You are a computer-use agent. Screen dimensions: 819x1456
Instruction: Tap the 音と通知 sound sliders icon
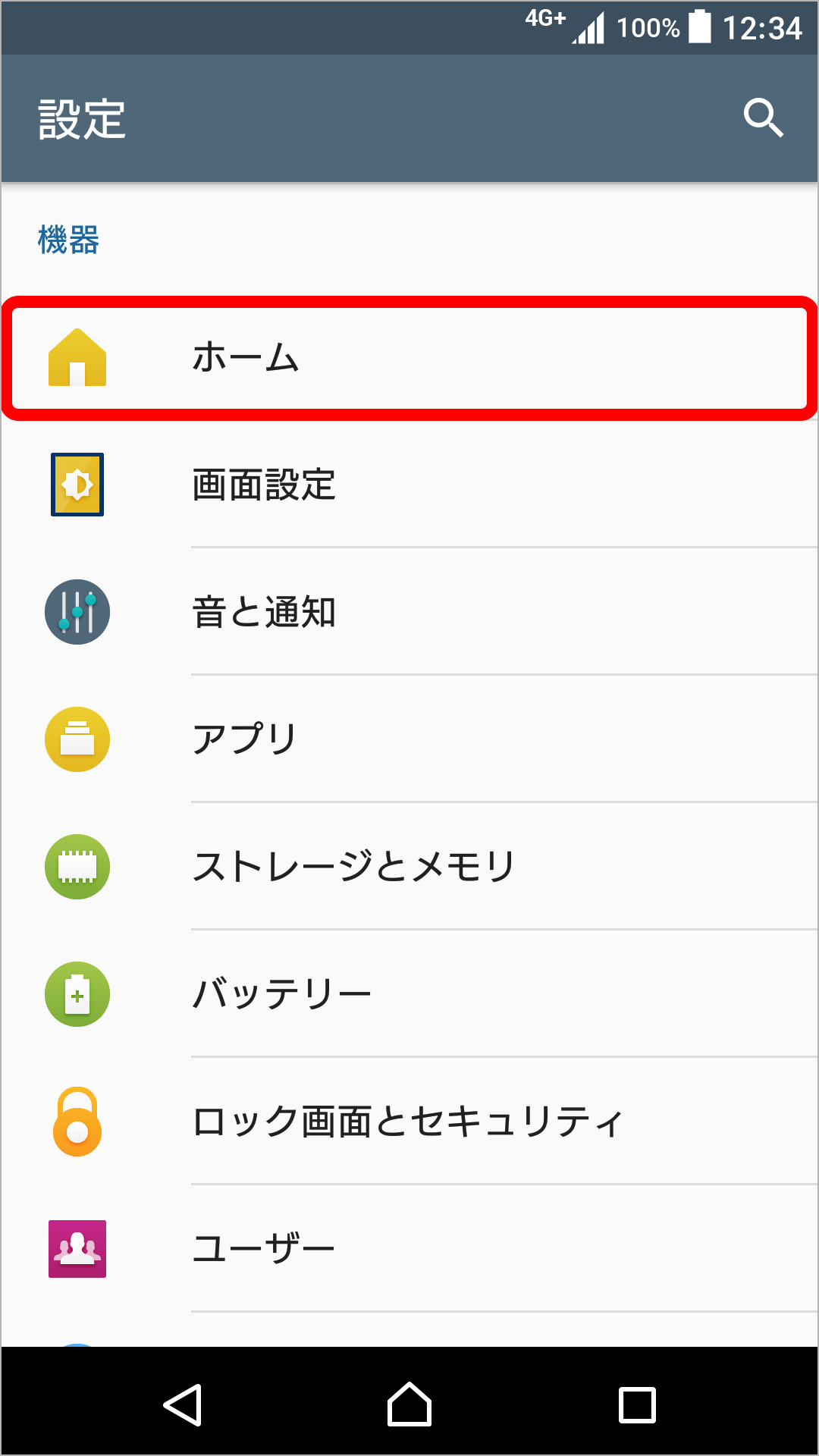point(77,611)
